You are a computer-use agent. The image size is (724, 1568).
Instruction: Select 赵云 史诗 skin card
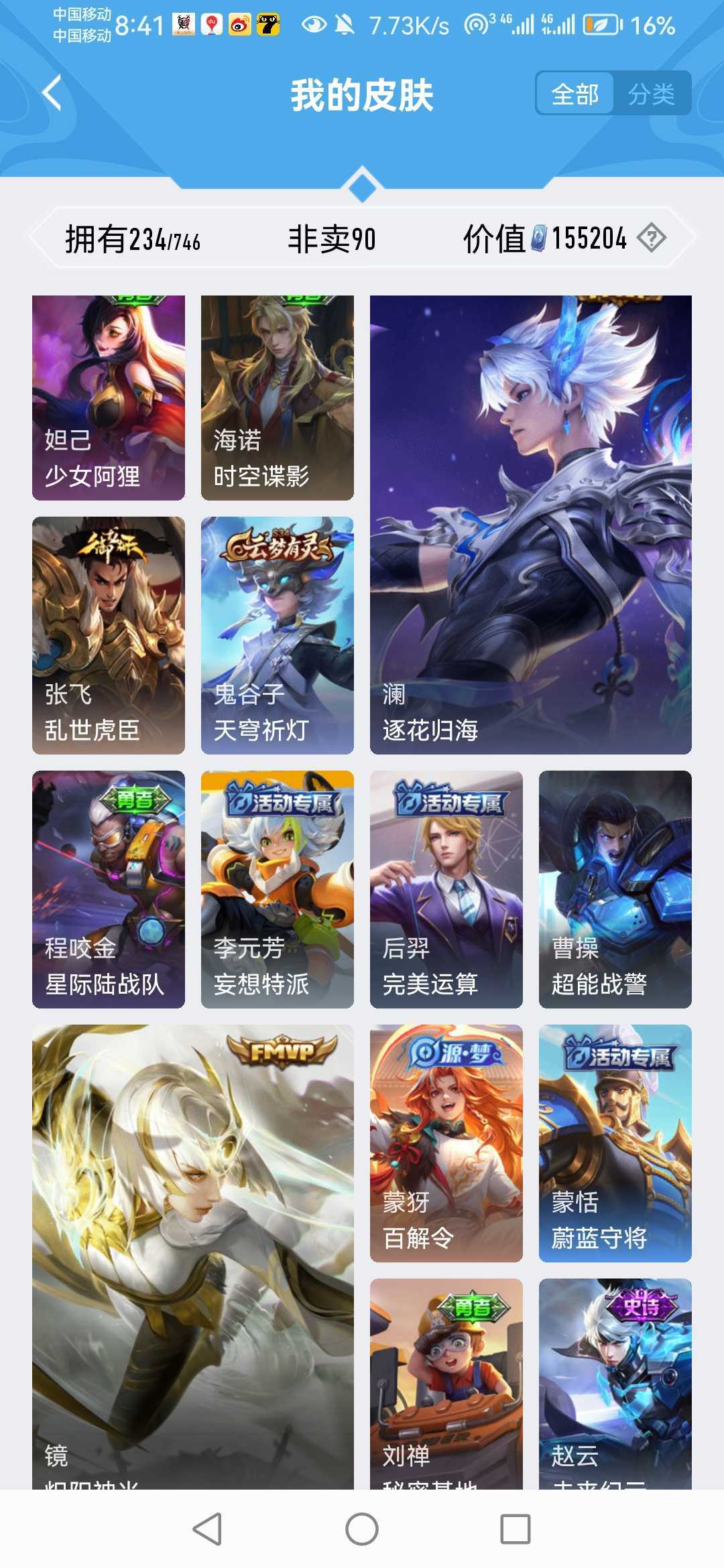click(615, 1380)
